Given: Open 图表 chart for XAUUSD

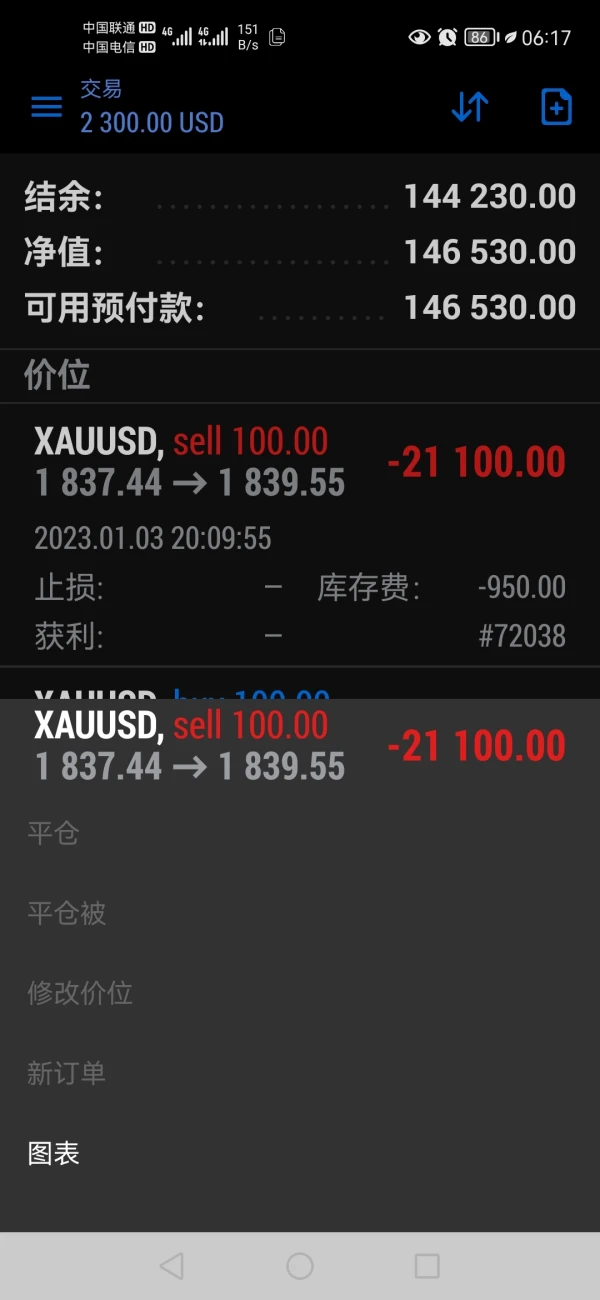Looking at the screenshot, I should point(54,1153).
